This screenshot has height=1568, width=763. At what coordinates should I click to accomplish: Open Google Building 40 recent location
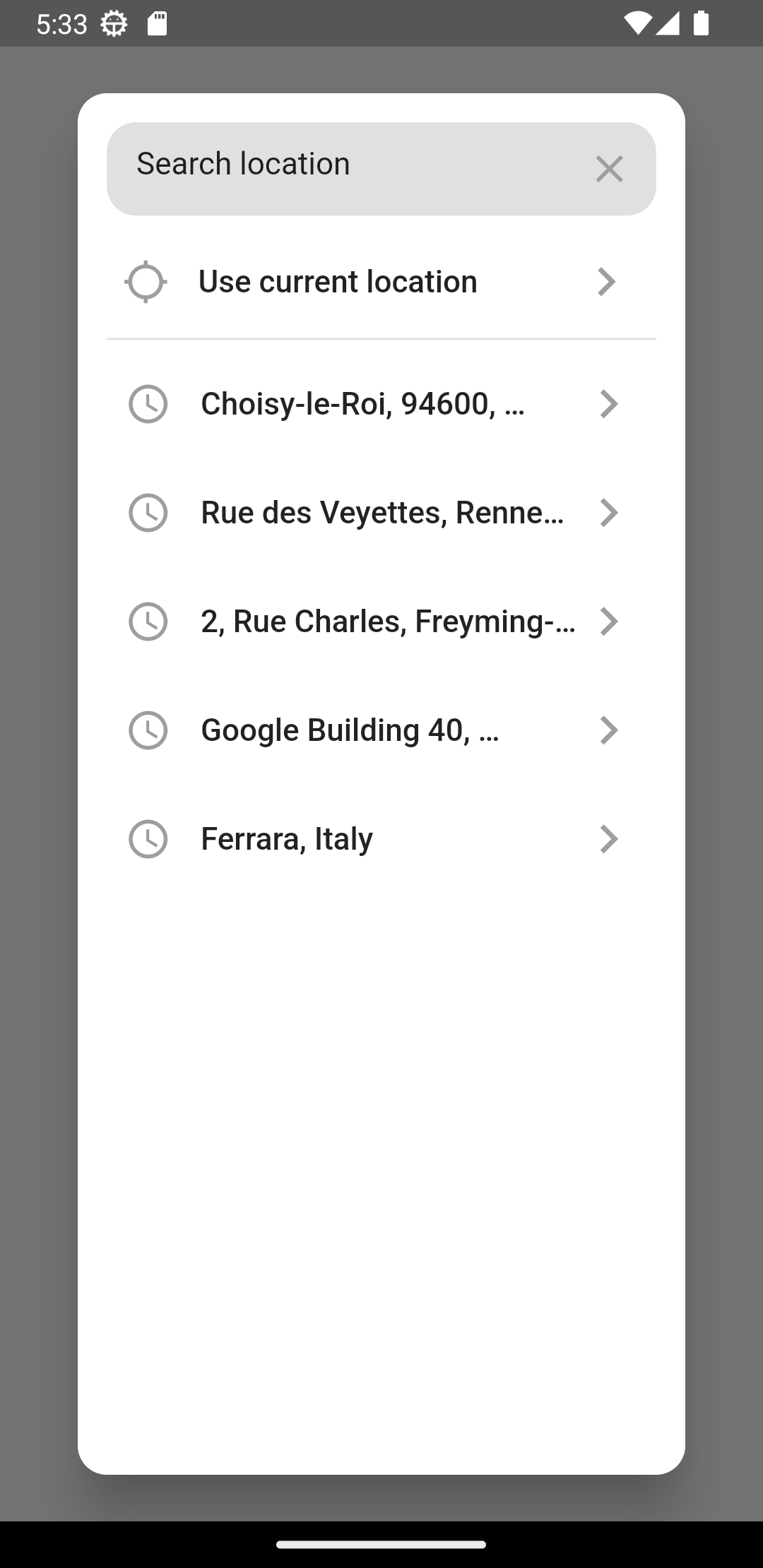tap(381, 730)
